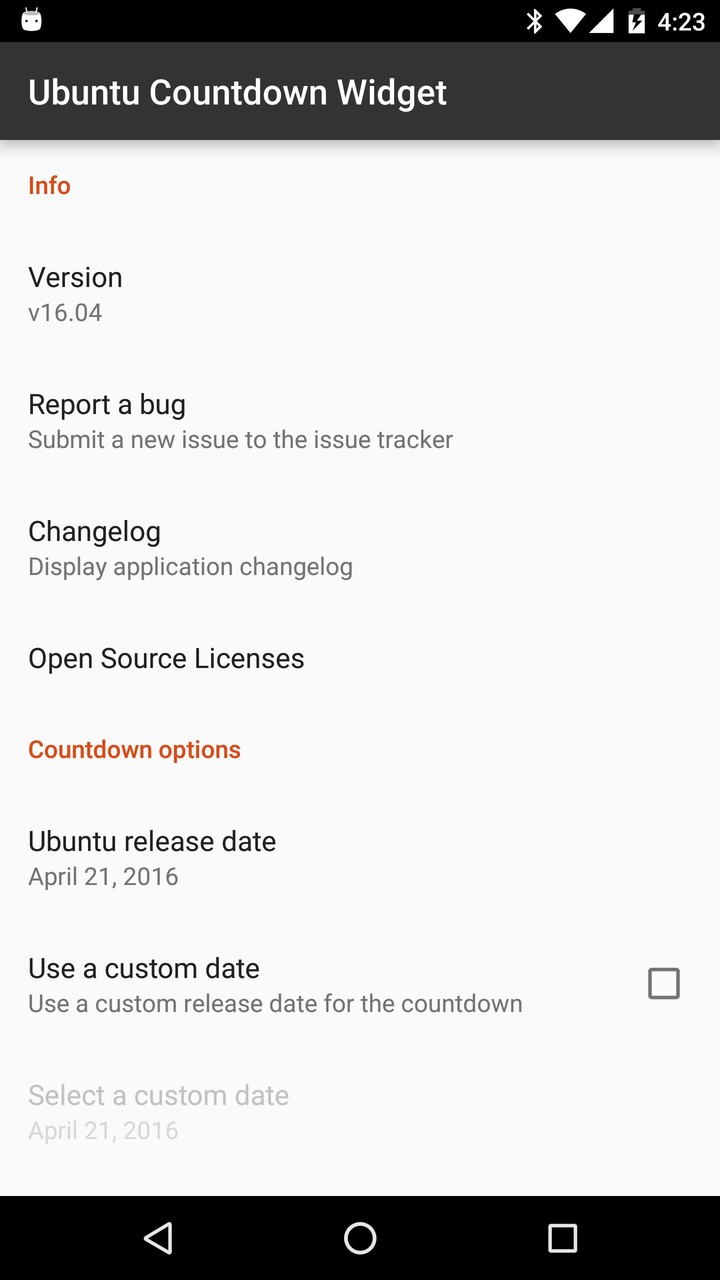Enable the Use a custom date checkbox
Screen dimensions: 720x1280
coord(663,984)
